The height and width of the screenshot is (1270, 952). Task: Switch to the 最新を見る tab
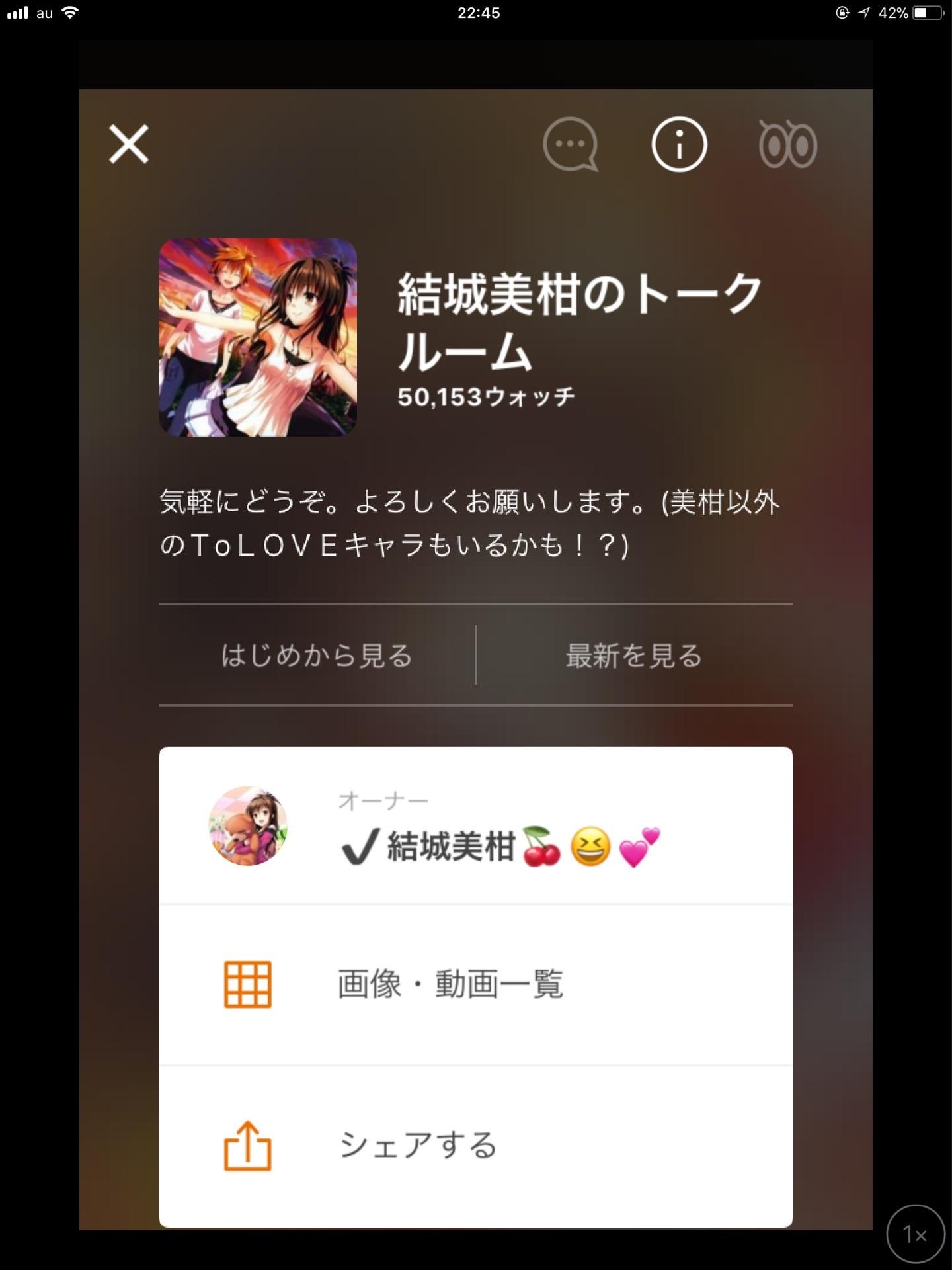click(633, 655)
